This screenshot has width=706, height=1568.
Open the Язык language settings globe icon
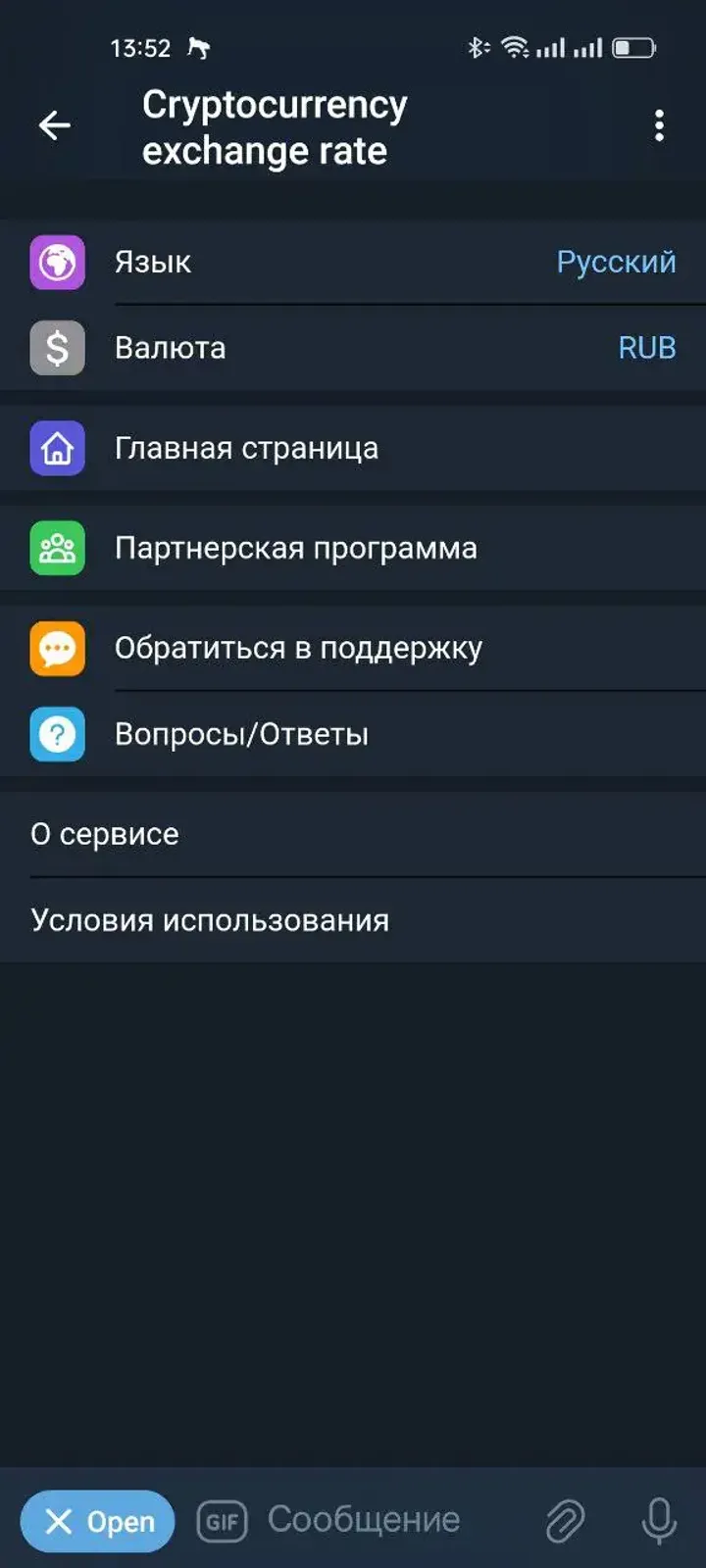[57, 262]
